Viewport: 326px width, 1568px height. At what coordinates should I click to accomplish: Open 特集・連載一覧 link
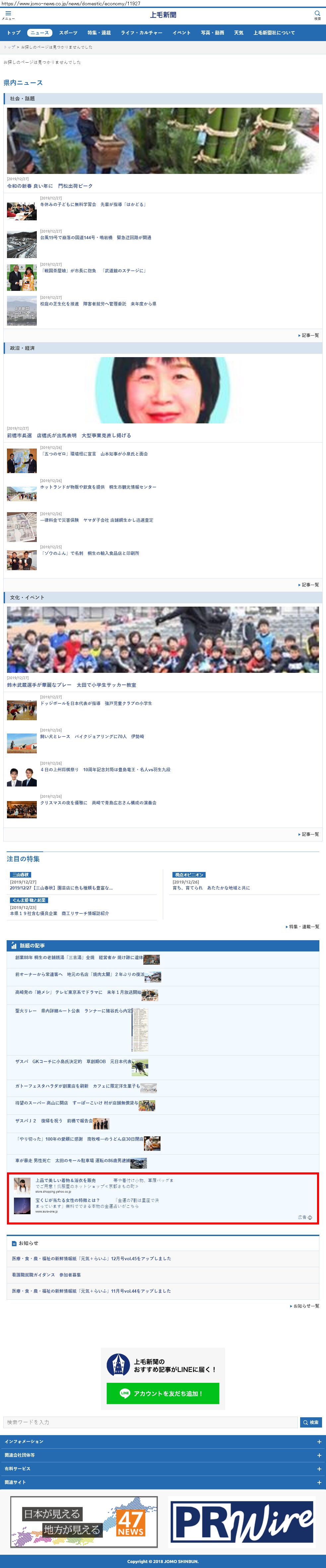click(303, 927)
